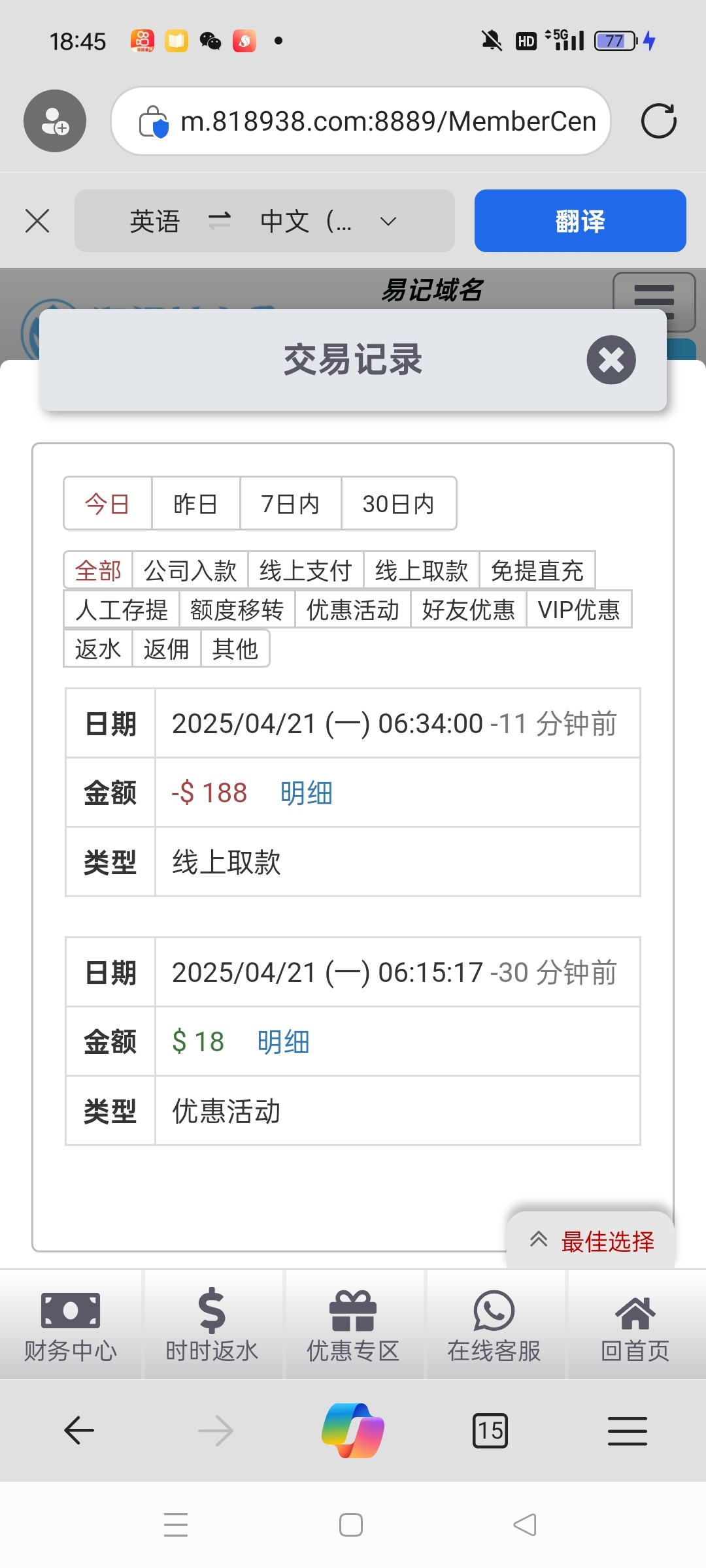The image size is (706, 1568).
Task: Open 明细 for the -$188 withdrawal
Action: click(306, 793)
